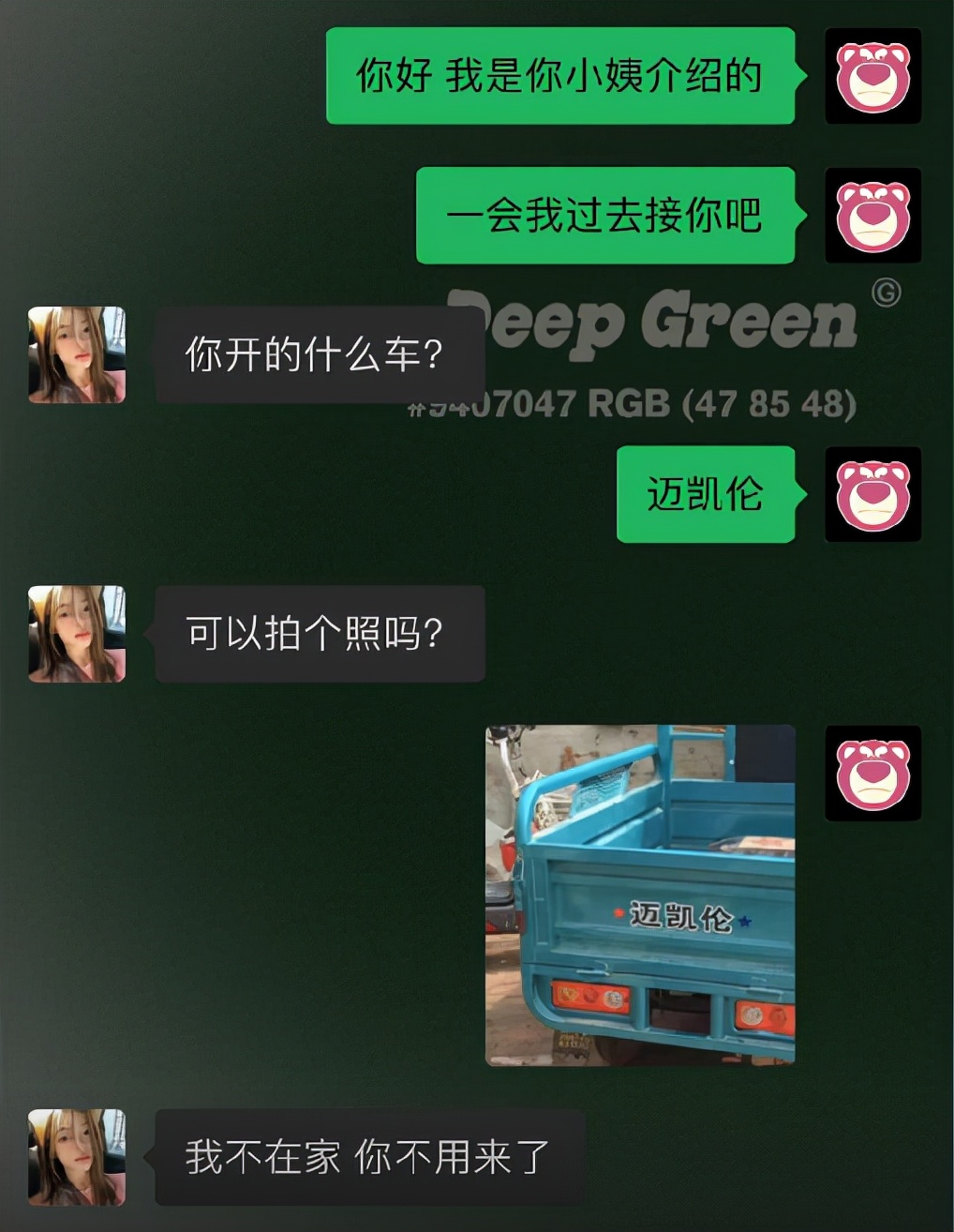Tap the bear avatar beside the 迈凯伦 message
Image resolution: width=954 pixels, height=1232 pixels.
pos(872,494)
